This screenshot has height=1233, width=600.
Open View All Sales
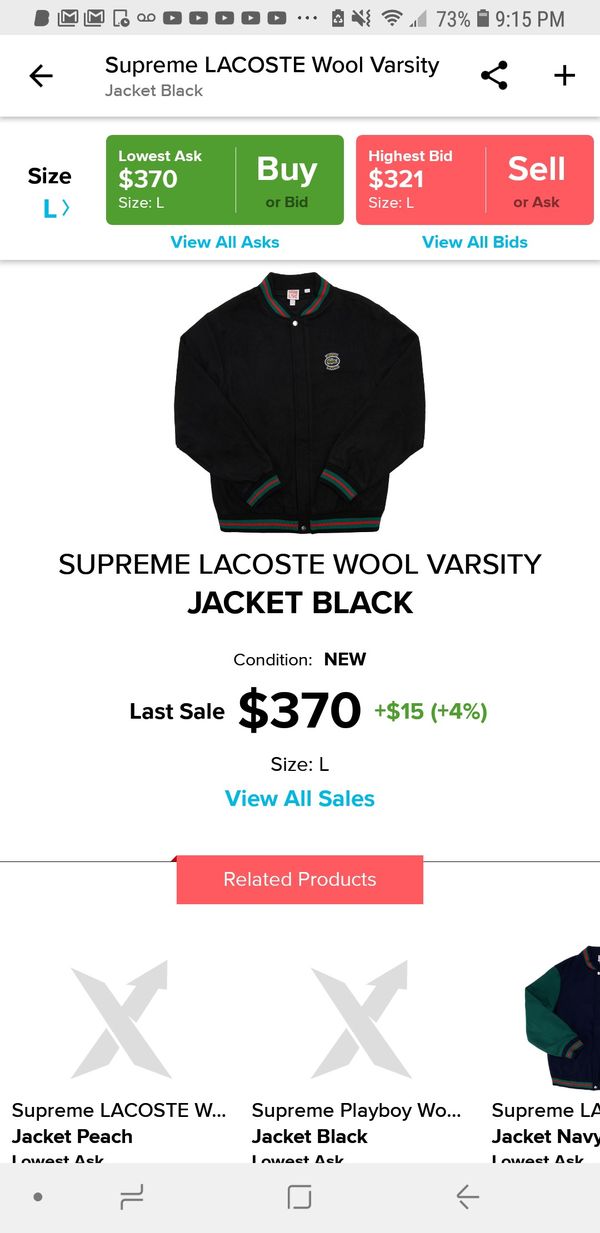[300, 798]
